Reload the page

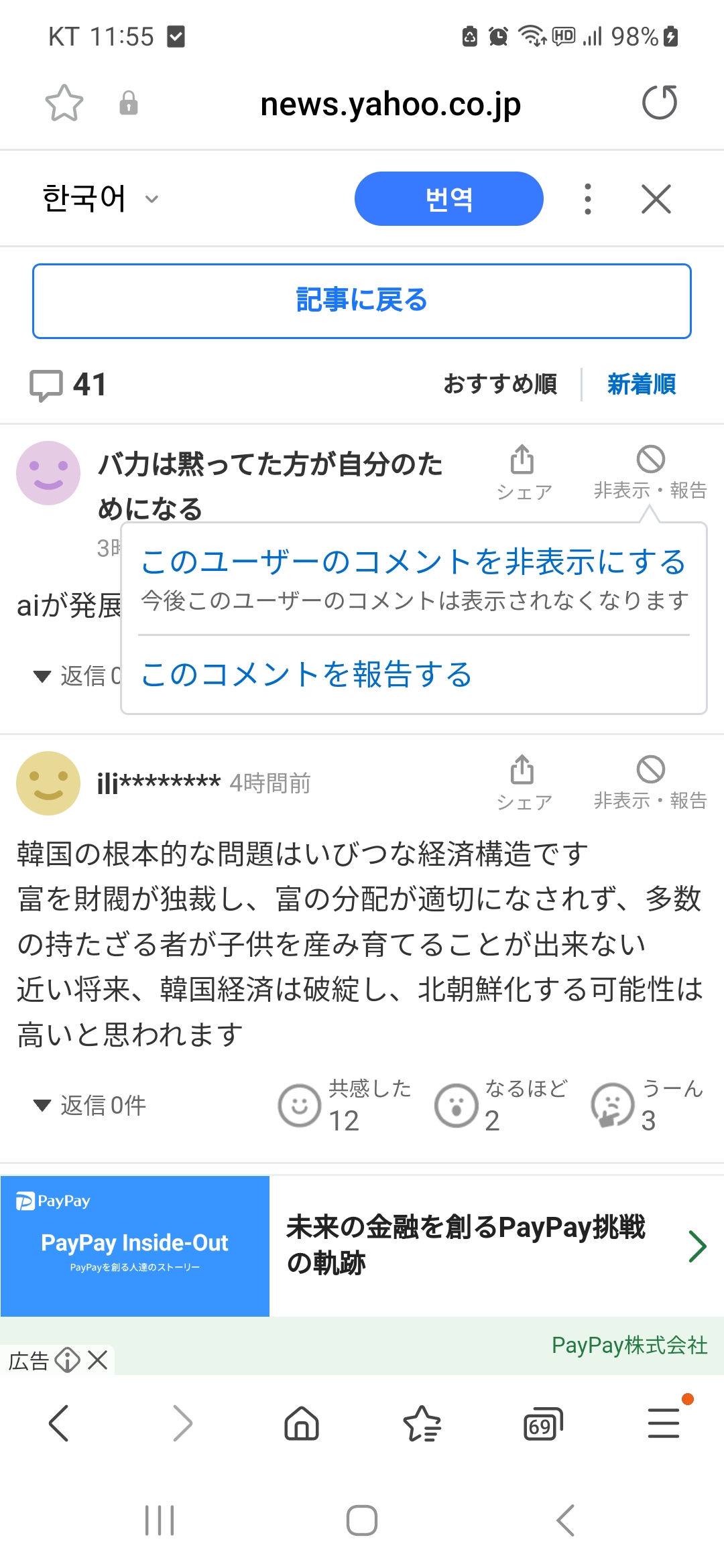pyautogui.click(x=660, y=103)
